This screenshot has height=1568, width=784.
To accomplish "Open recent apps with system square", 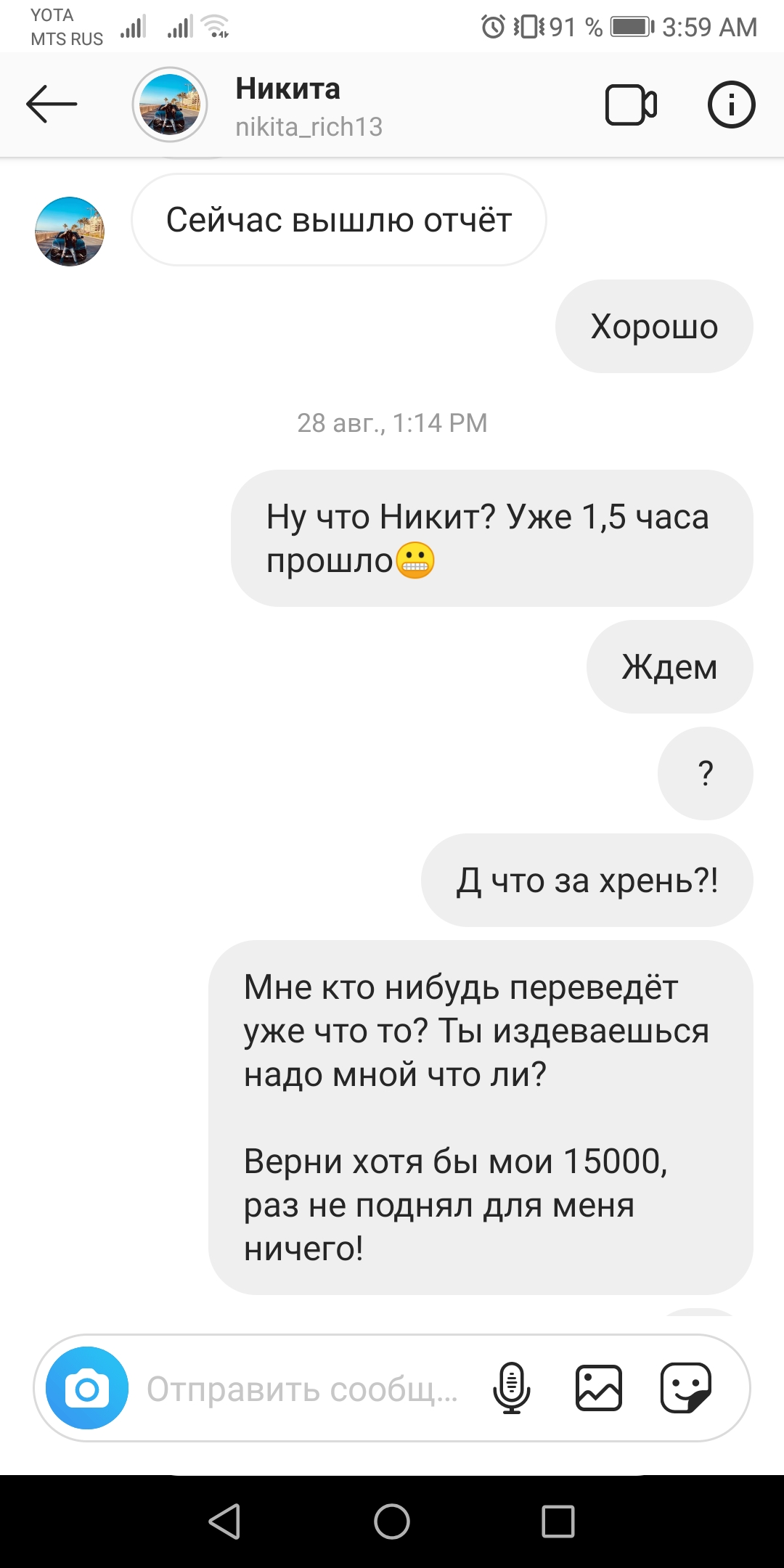I will pos(558,1522).
